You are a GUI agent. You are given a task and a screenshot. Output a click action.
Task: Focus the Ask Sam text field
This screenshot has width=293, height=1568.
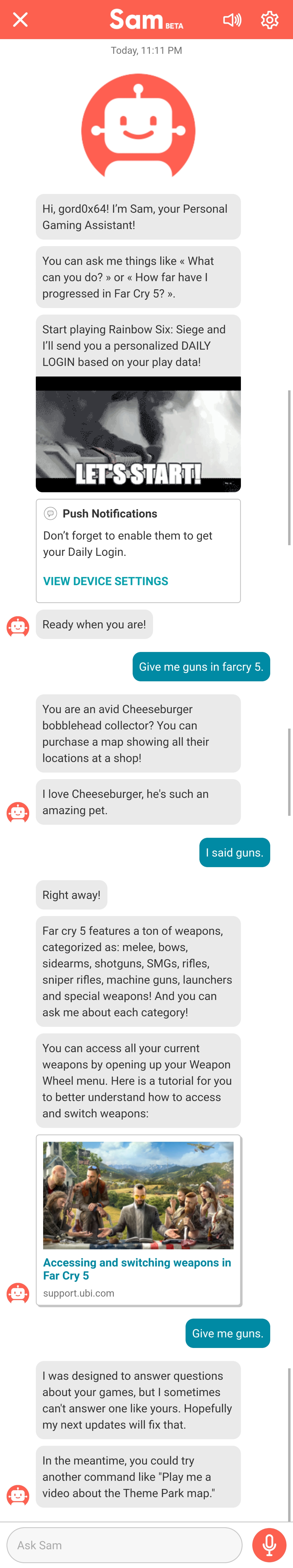coord(124,1544)
